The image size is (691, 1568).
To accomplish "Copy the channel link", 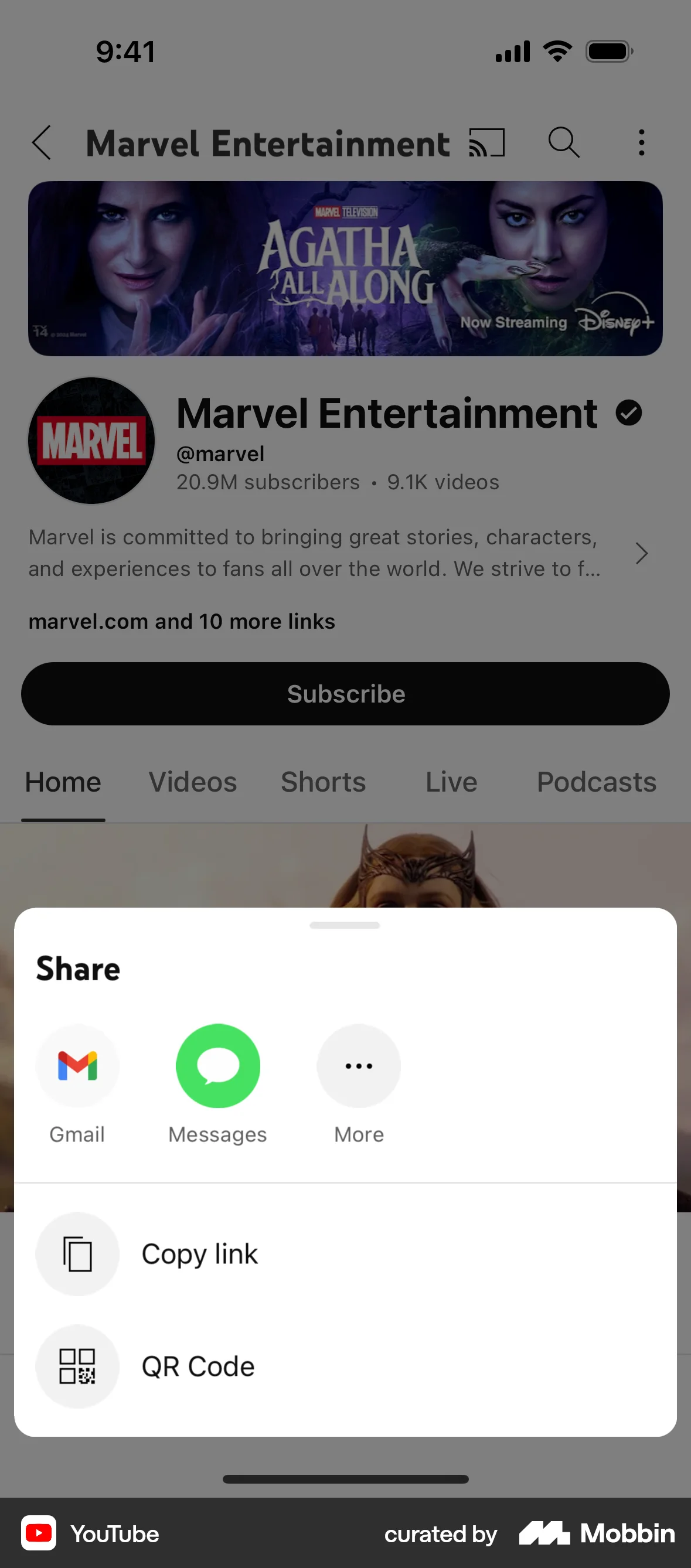I will point(200,1254).
